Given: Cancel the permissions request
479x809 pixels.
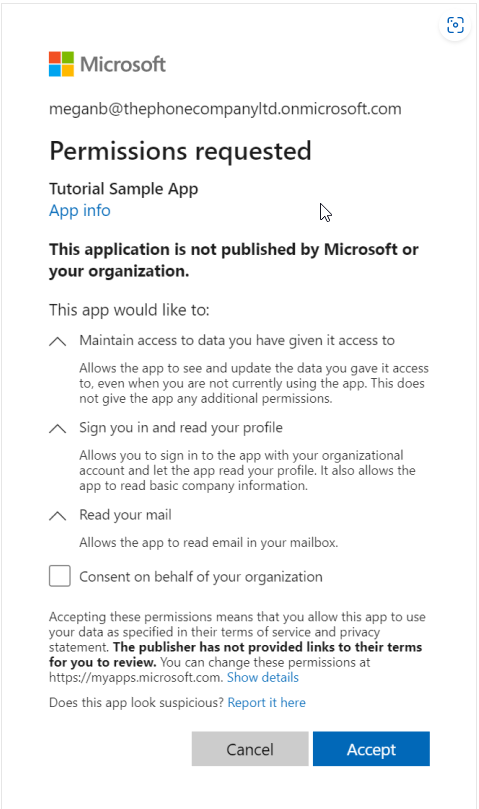Looking at the screenshot, I should [x=250, y=749].
